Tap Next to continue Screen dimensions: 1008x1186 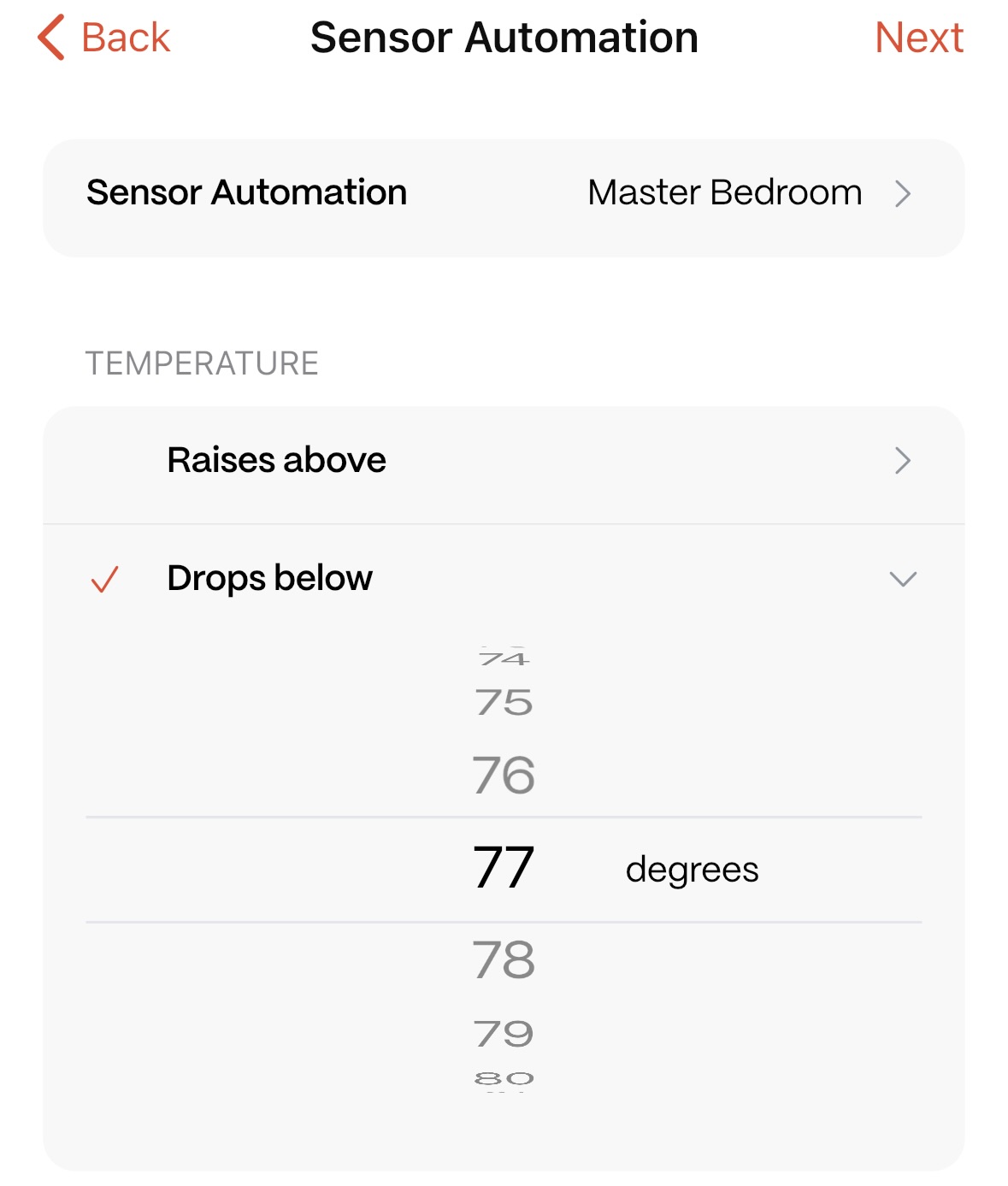click(918, 38)
